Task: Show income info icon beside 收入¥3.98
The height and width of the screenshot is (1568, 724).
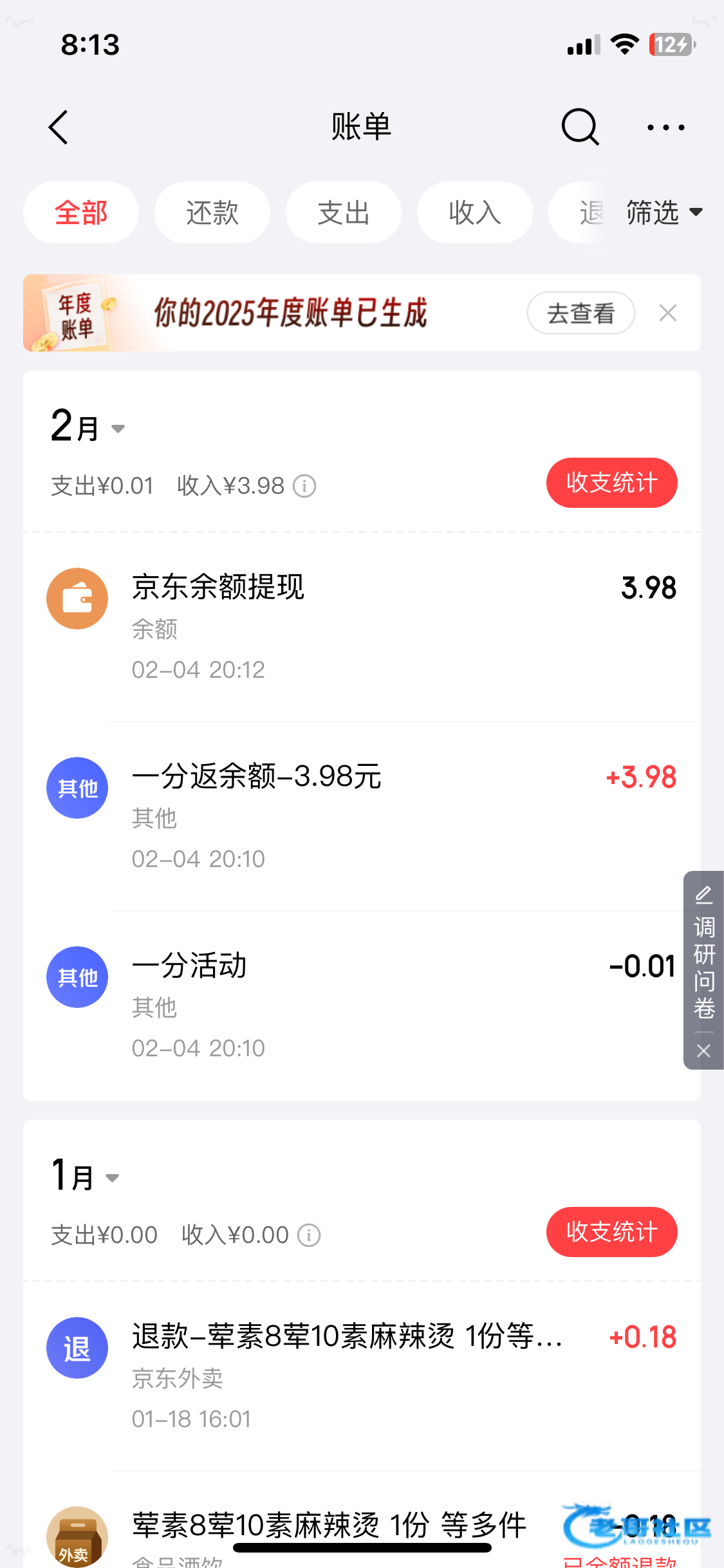Action: pos(304,487)
